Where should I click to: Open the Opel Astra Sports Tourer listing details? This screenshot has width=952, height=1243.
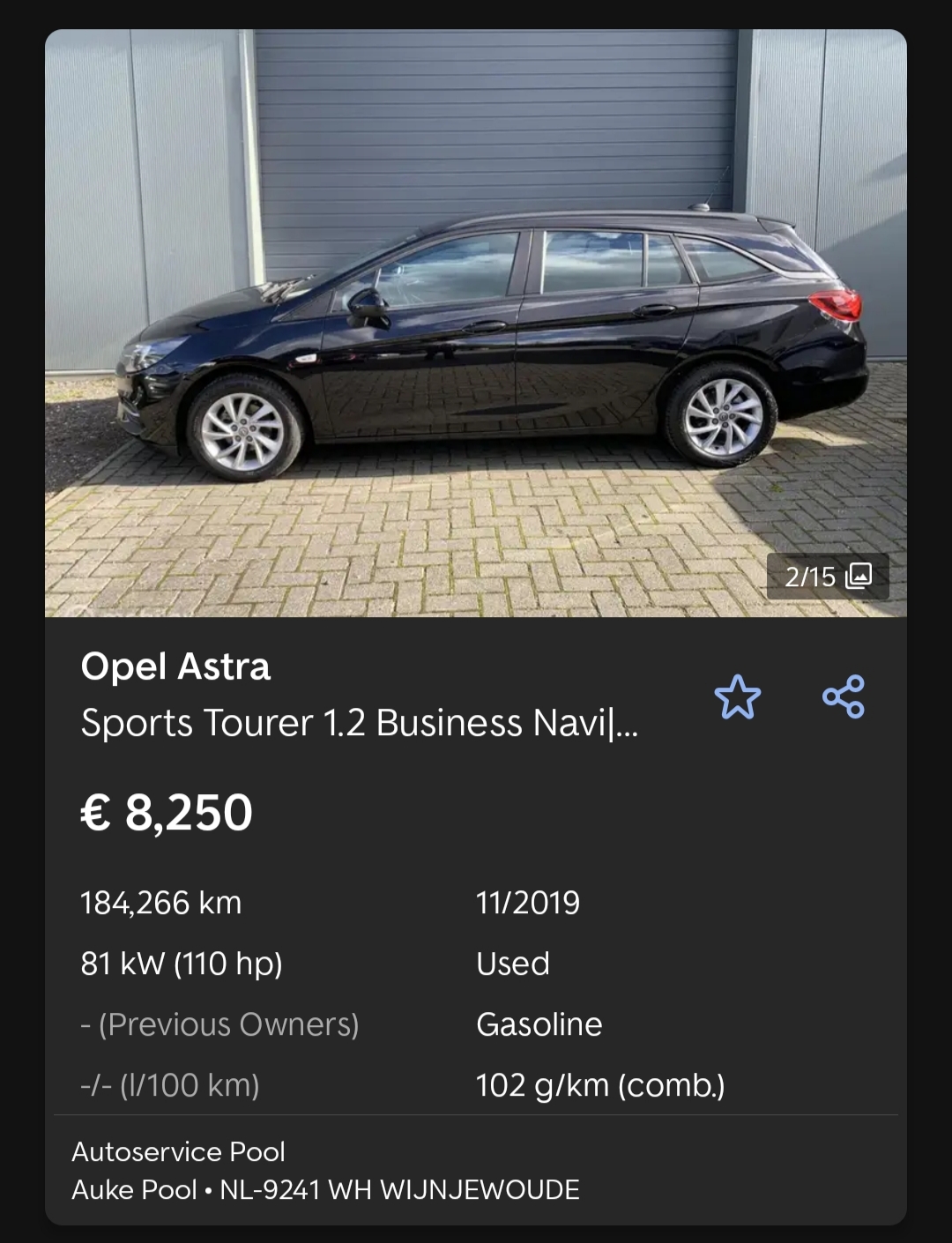point(359,695)
